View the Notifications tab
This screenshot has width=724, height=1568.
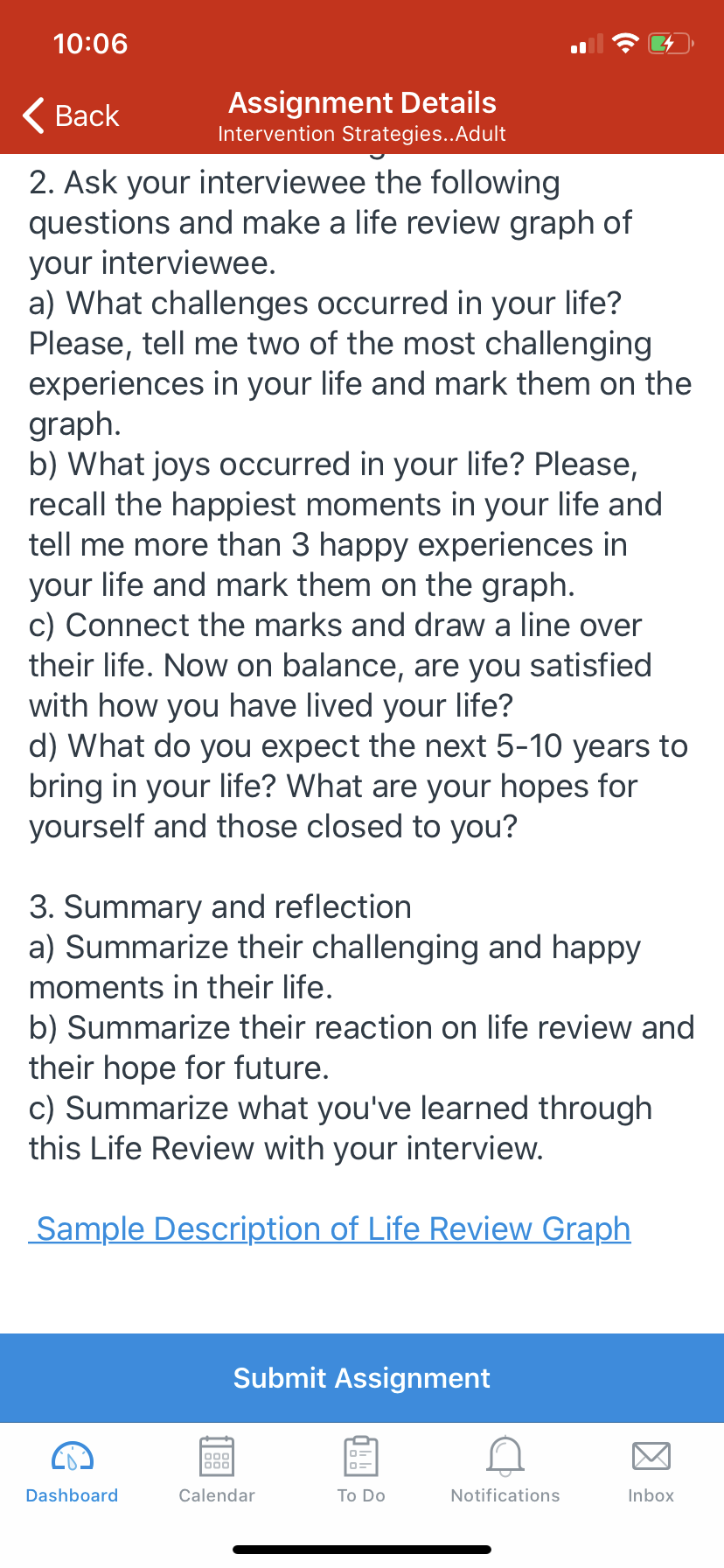pos(505,1470)
